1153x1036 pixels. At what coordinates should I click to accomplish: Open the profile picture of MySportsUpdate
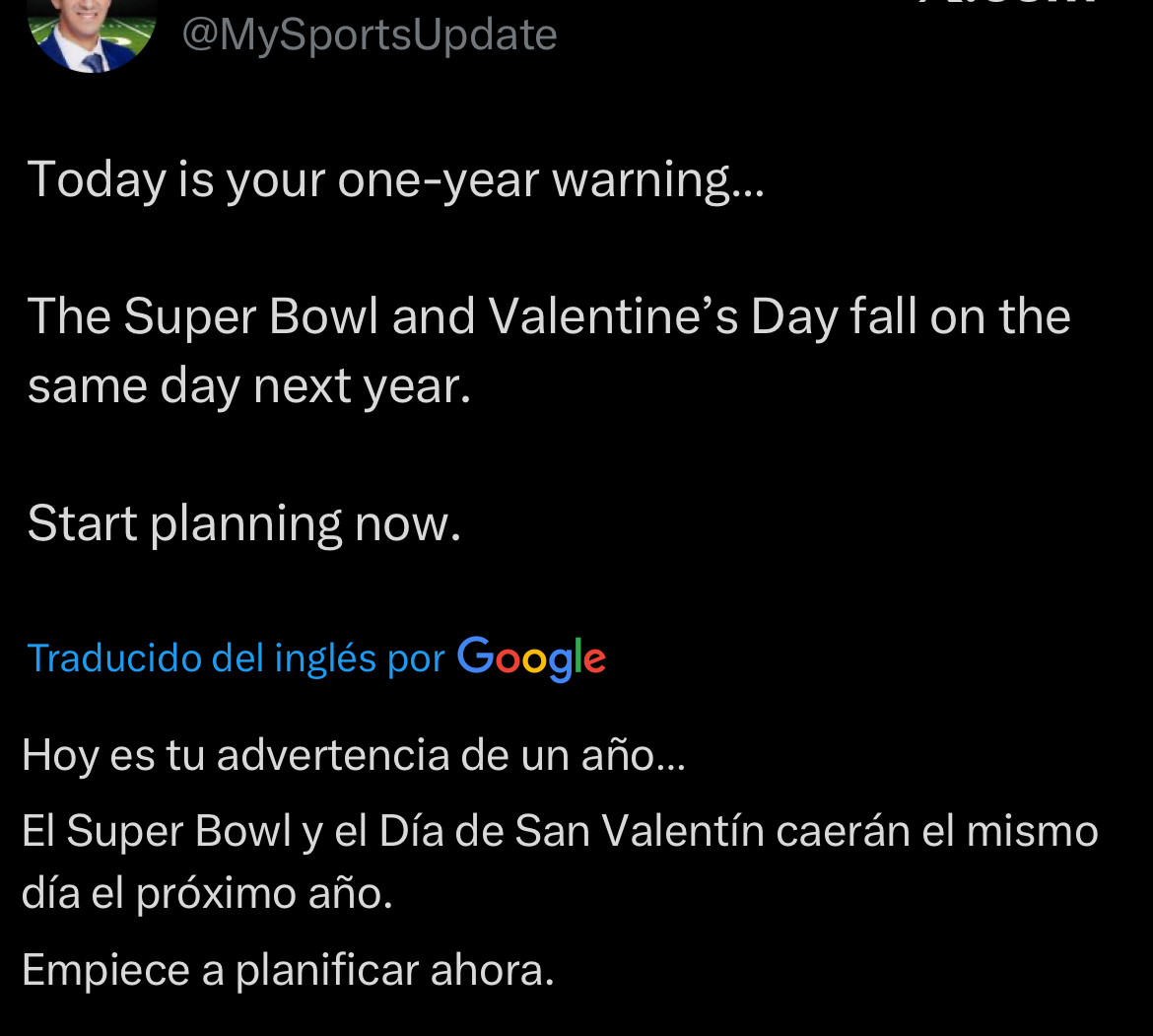[x=92, y=34]
